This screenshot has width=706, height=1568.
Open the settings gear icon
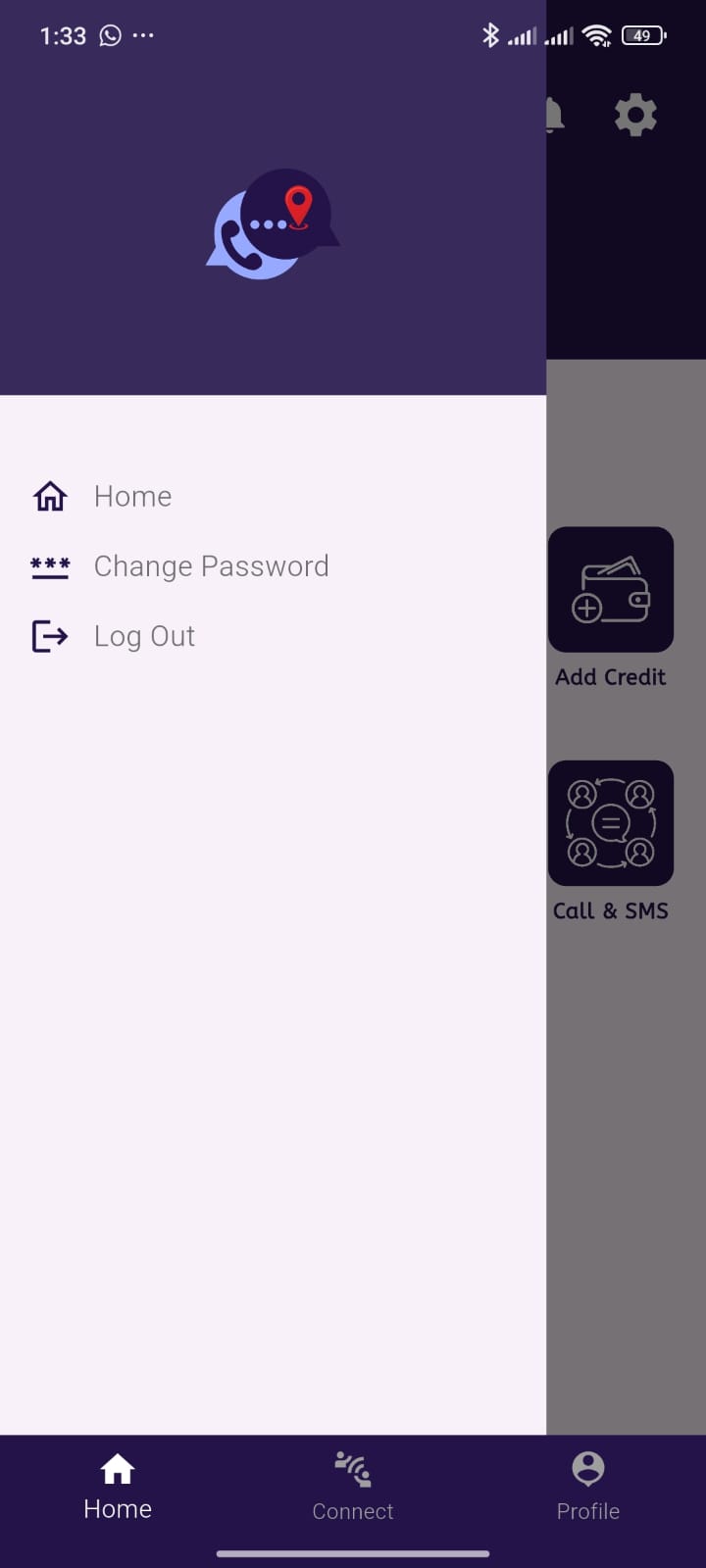click(x=635, y=116)
